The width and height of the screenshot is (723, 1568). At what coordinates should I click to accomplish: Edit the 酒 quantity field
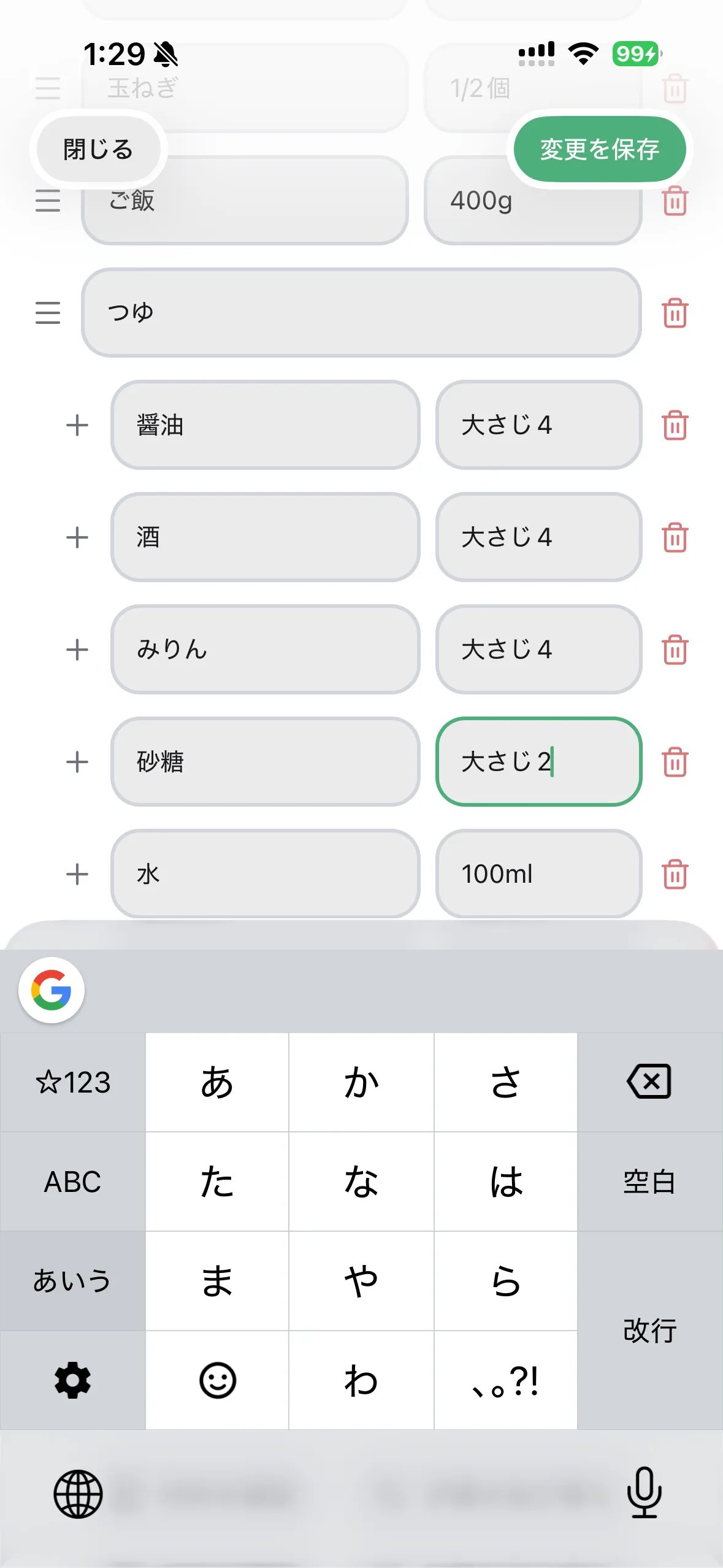(538, 537)
